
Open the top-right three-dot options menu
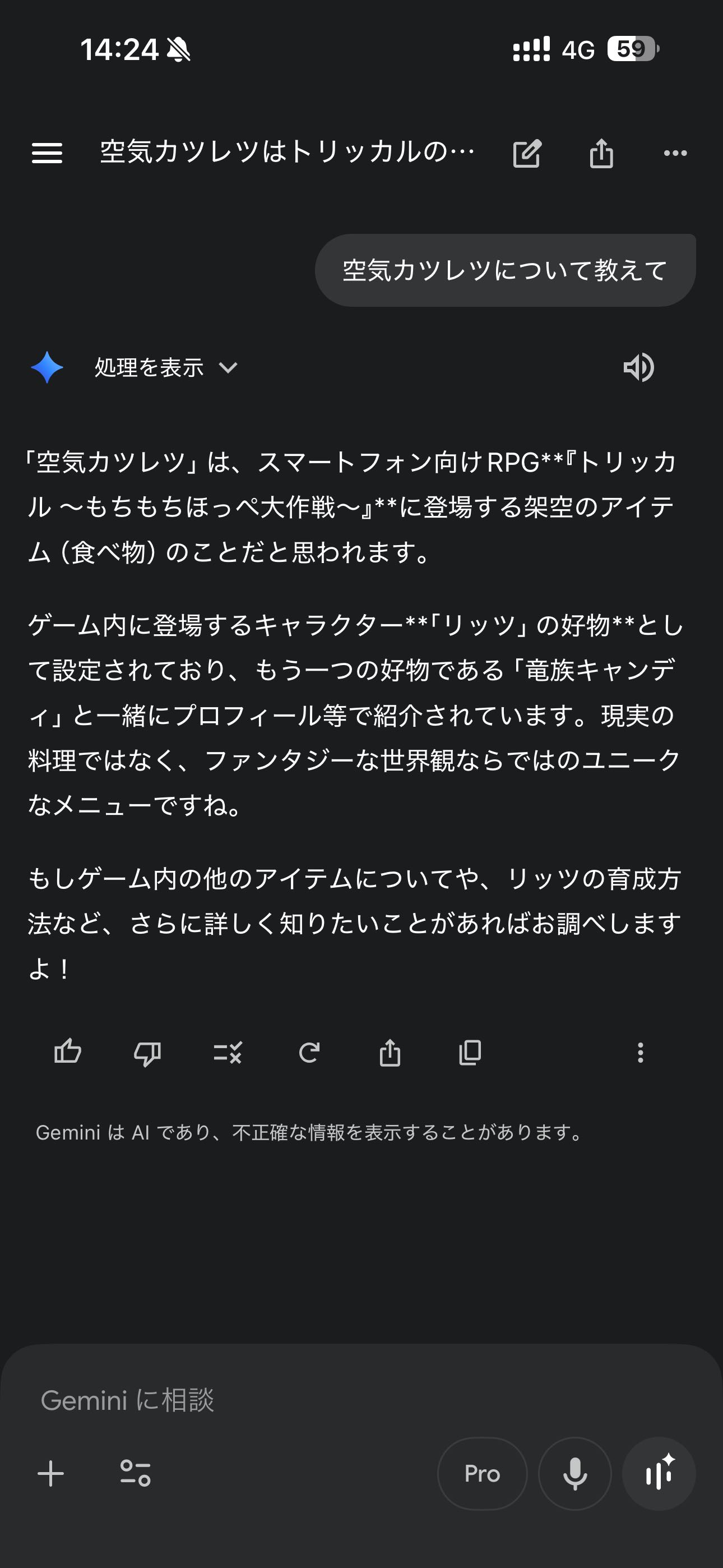coord(675,153)
